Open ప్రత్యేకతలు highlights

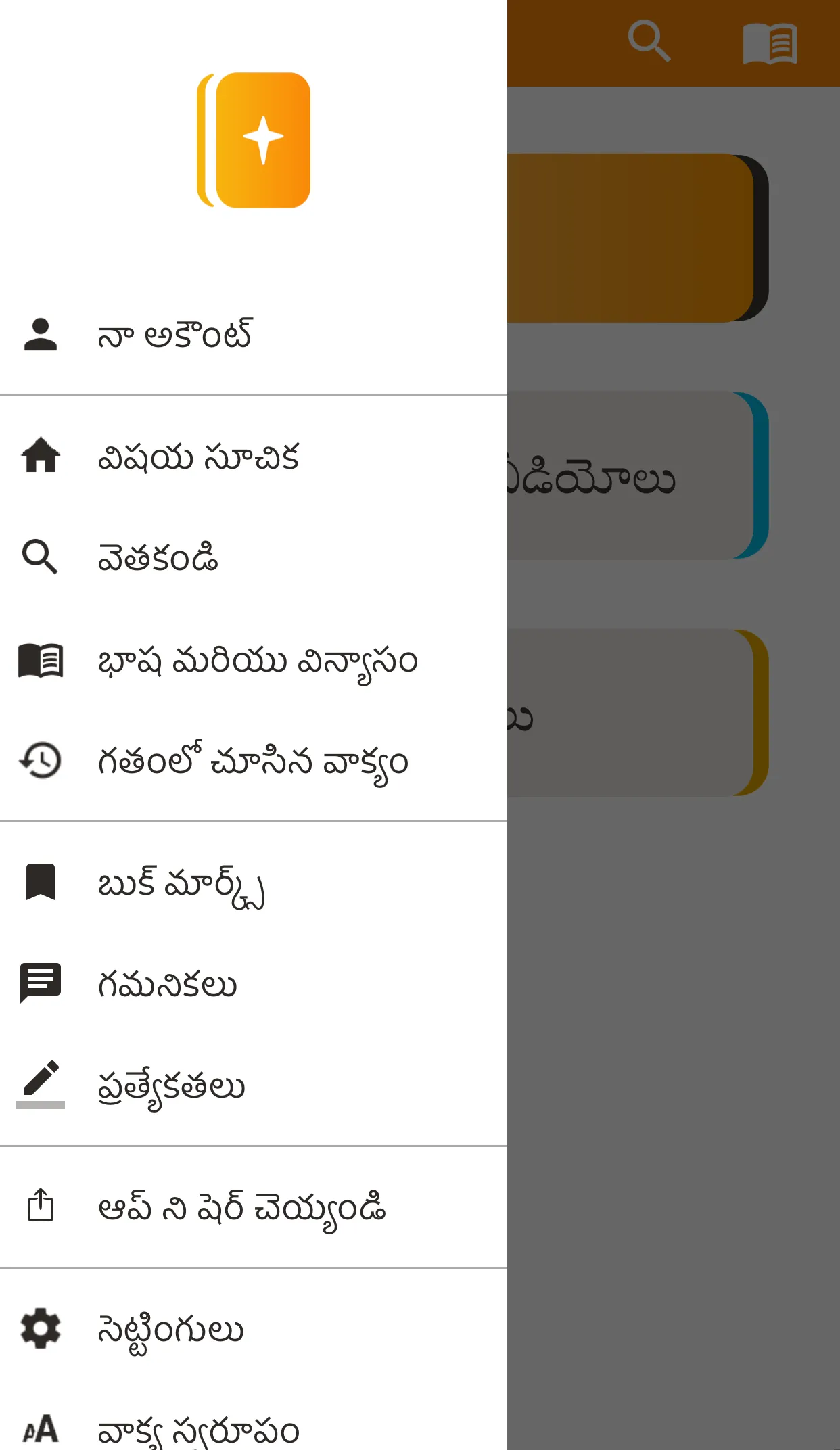click(x=254, y=1085)
